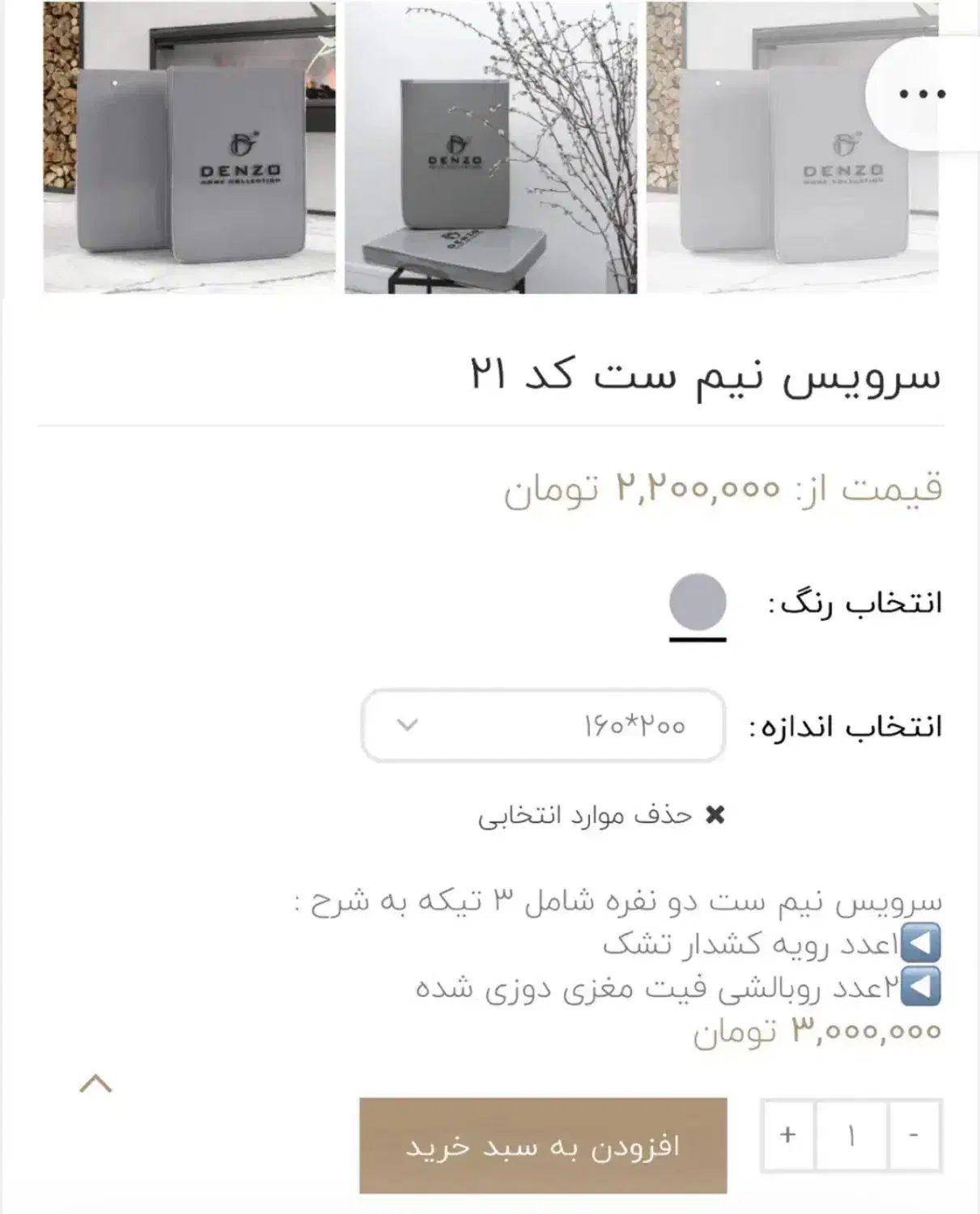The image size is (980, 1214).
Task: Open the 160*200 size dropdown
Action: click(544, 727)
